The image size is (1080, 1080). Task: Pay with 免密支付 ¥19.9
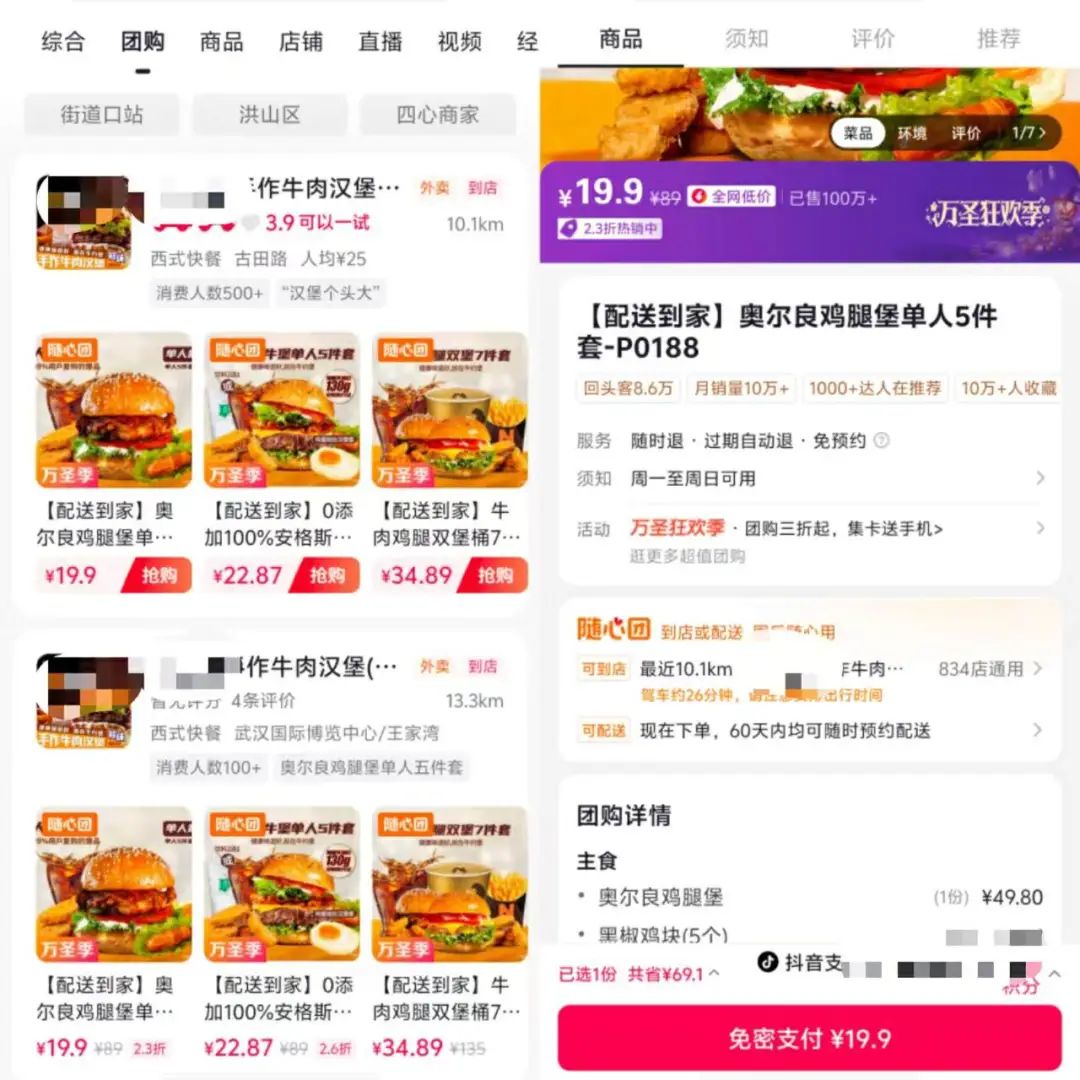pyautogui.click(x=809, y=1038)
